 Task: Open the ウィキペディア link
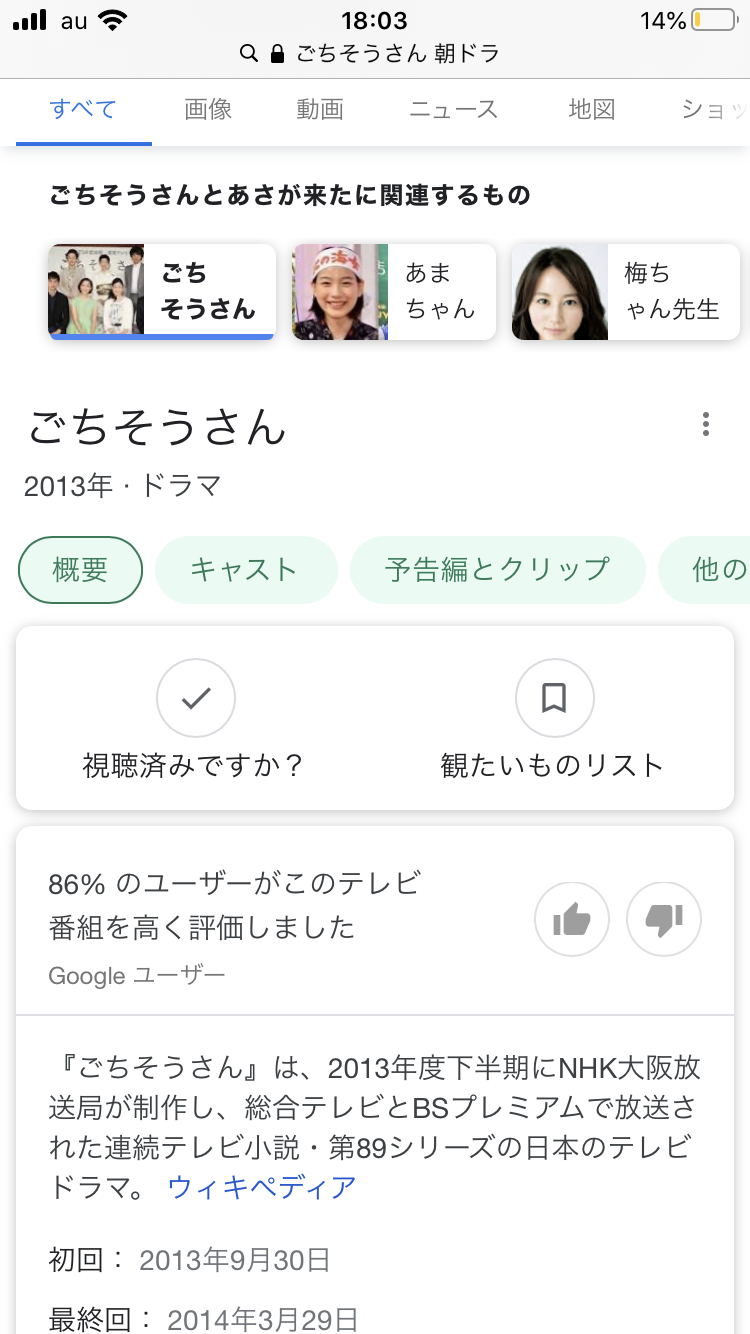click(263, 1187)
